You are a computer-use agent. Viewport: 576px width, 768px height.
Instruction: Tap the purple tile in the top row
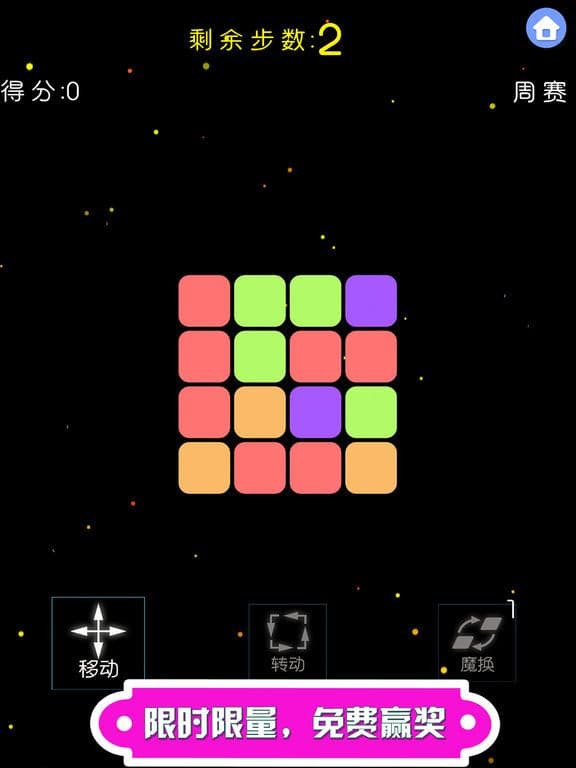[371, 301]
